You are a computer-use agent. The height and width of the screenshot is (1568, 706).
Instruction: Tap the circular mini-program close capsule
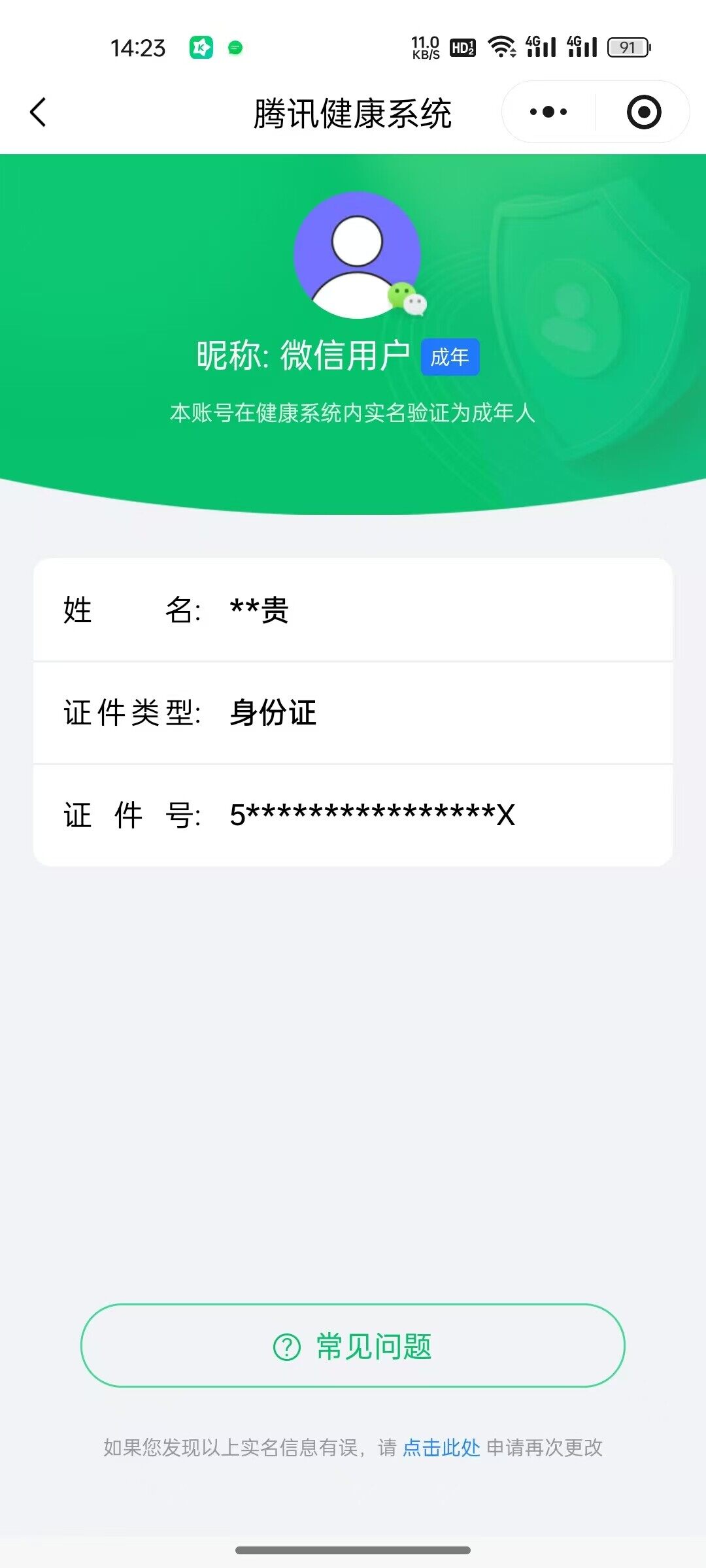click(645, 112)
